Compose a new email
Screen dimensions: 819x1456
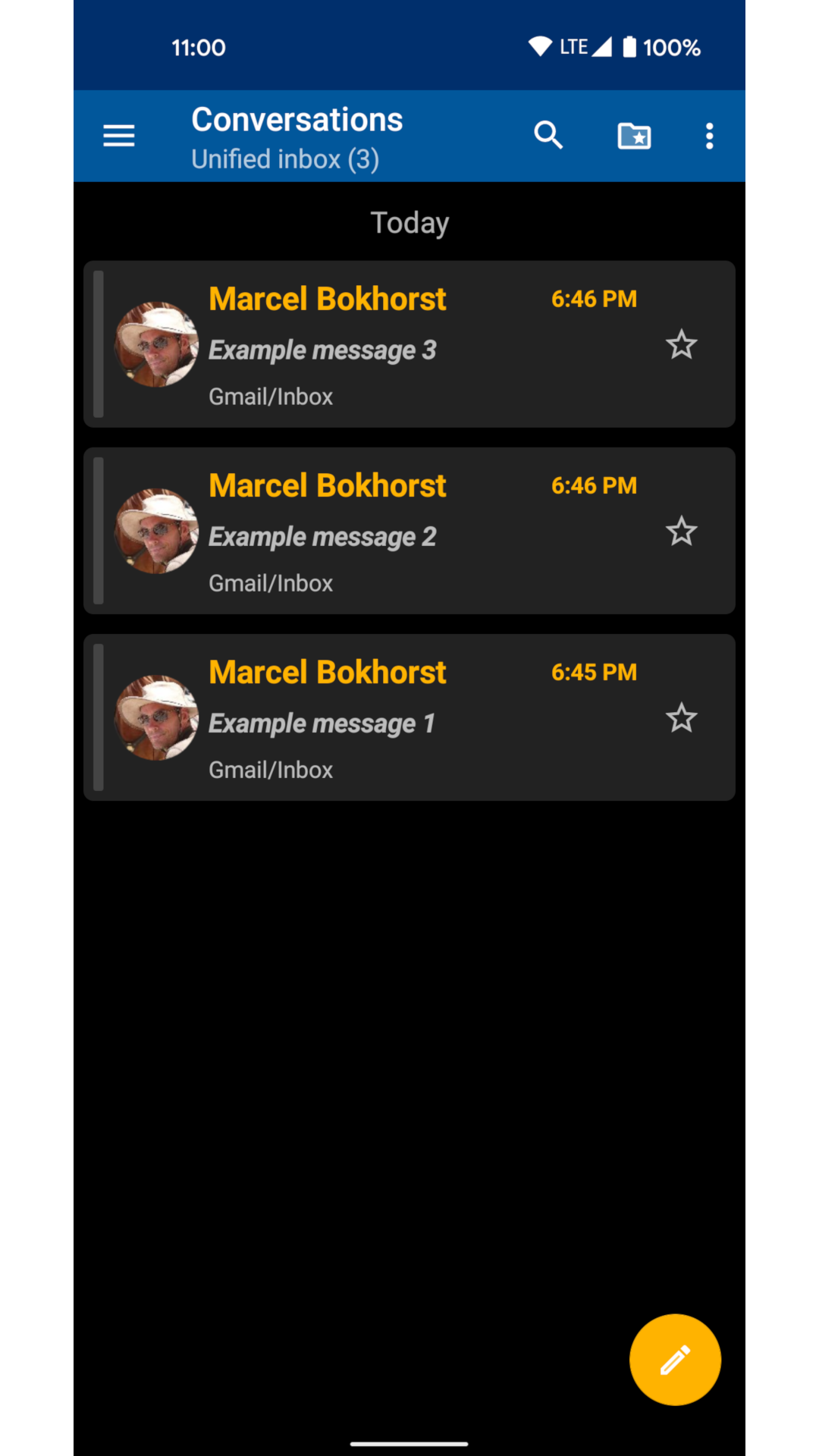click(675, 1360)
